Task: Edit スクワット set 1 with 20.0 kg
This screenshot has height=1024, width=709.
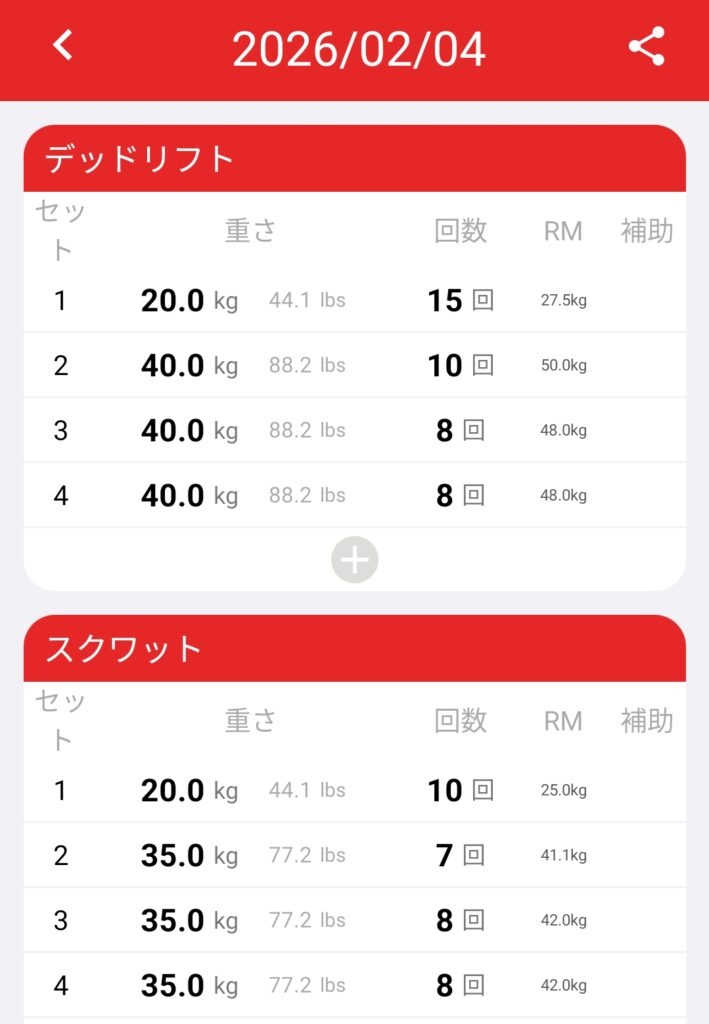Action: (x=354, y=790)
